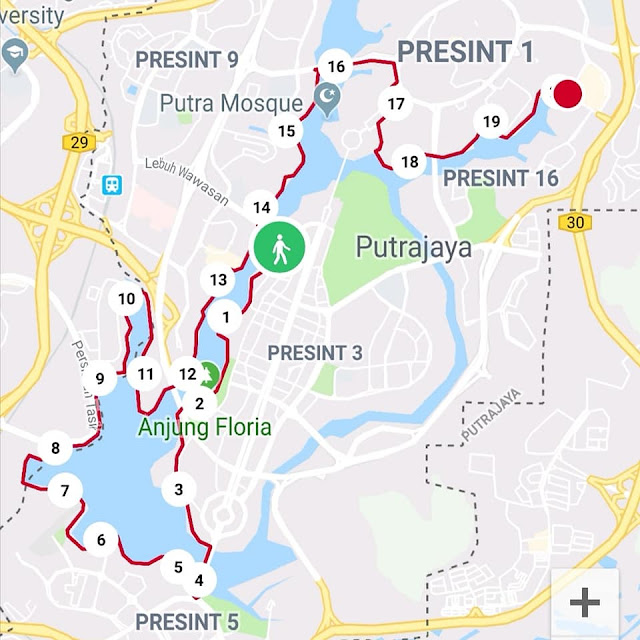Viewport: 640px width, 640px height.
Task: Zoom in with the plus button
Action: [x=584, y=602]
